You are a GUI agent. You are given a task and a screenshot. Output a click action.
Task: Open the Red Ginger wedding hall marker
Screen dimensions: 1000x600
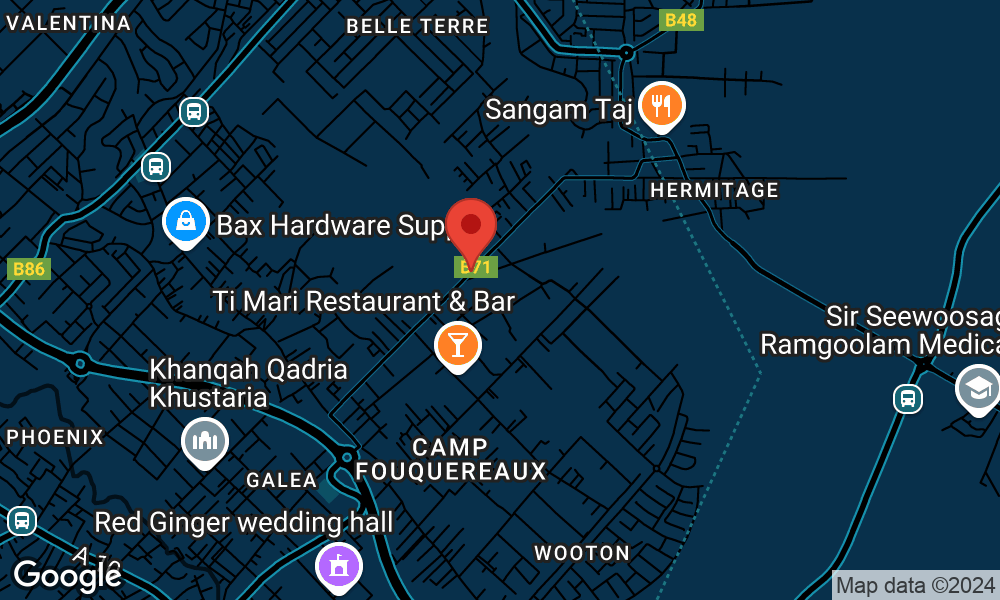[339, 566]
